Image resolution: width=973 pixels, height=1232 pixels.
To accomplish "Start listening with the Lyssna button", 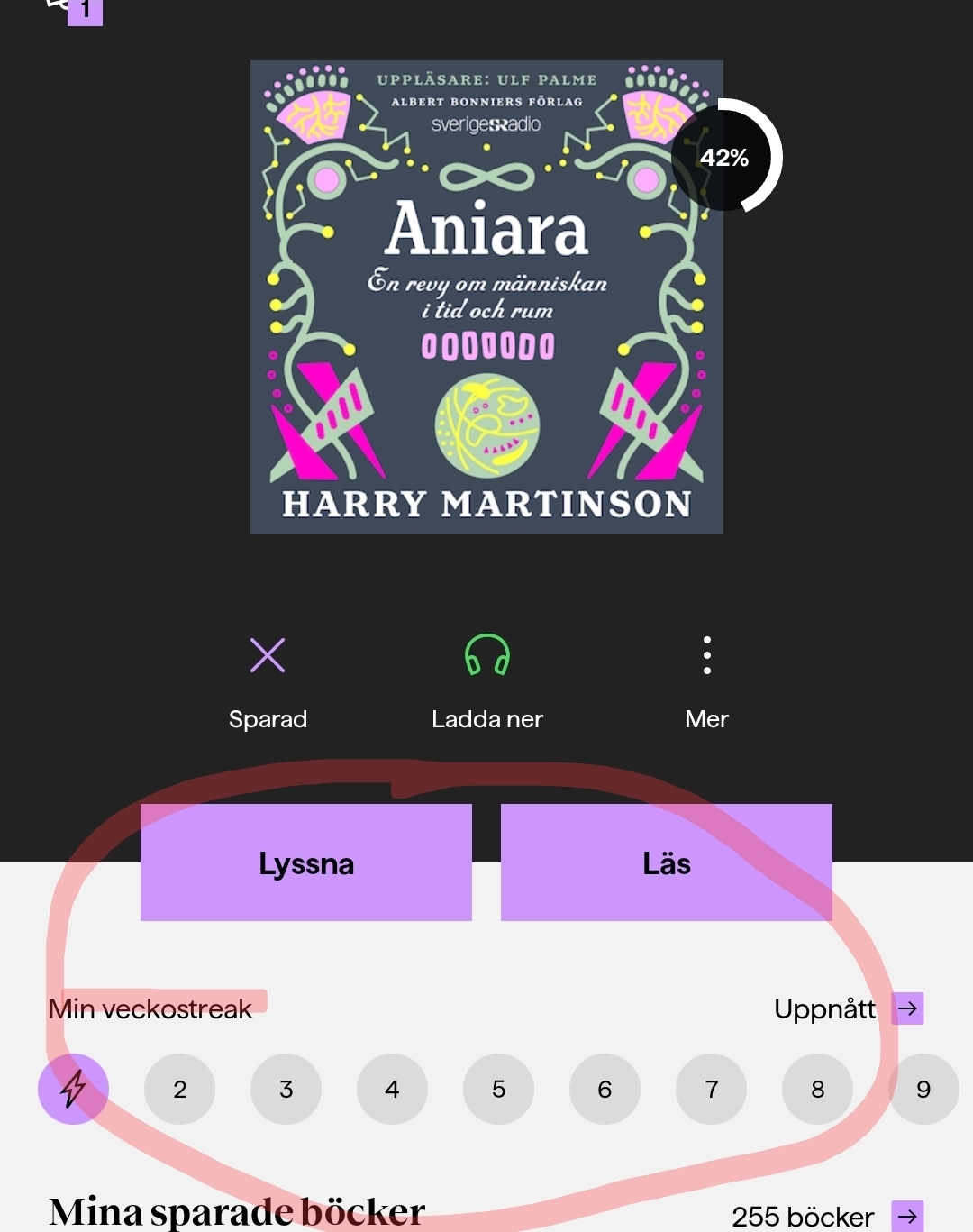I will [x=306, y=862].
